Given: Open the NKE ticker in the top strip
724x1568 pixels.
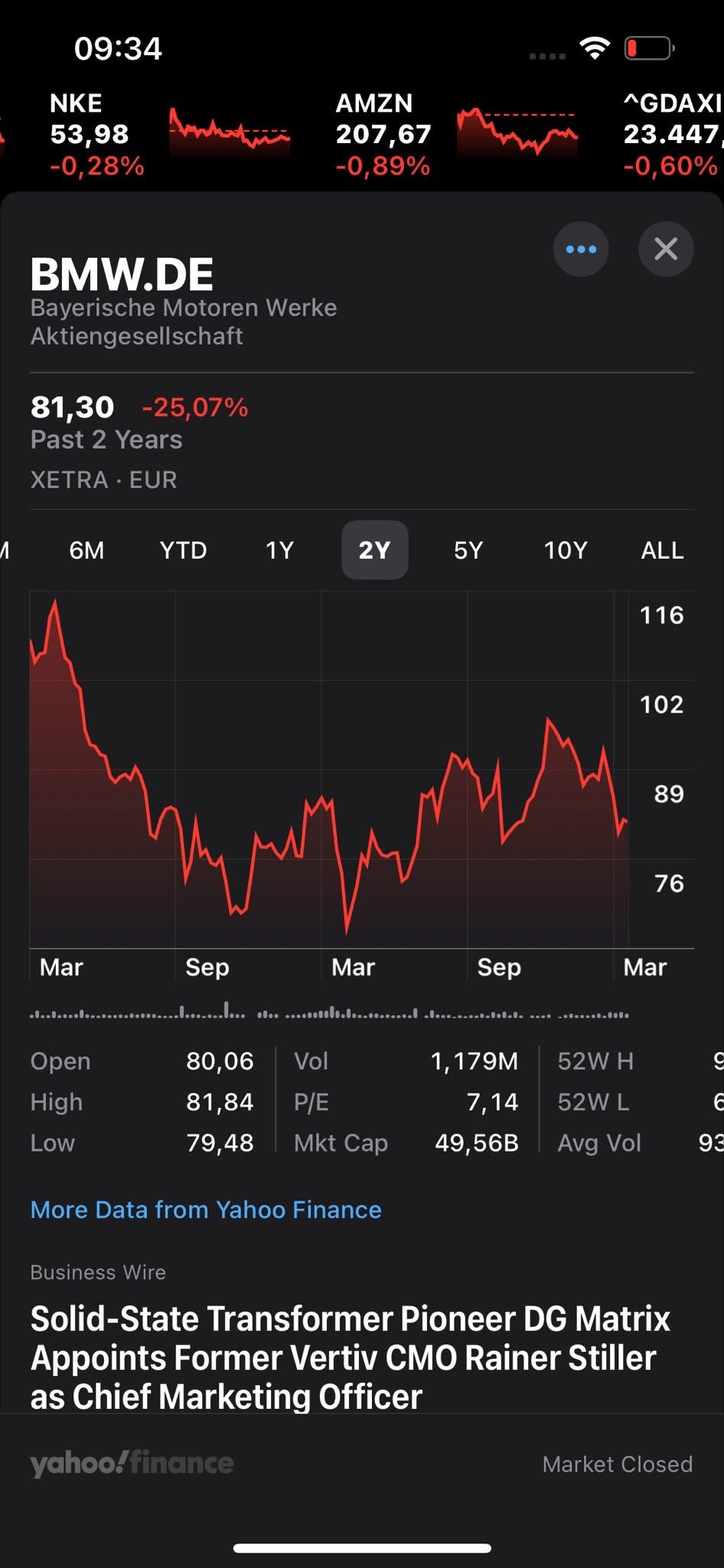Looking at the screenshot, I should [168, 135].
